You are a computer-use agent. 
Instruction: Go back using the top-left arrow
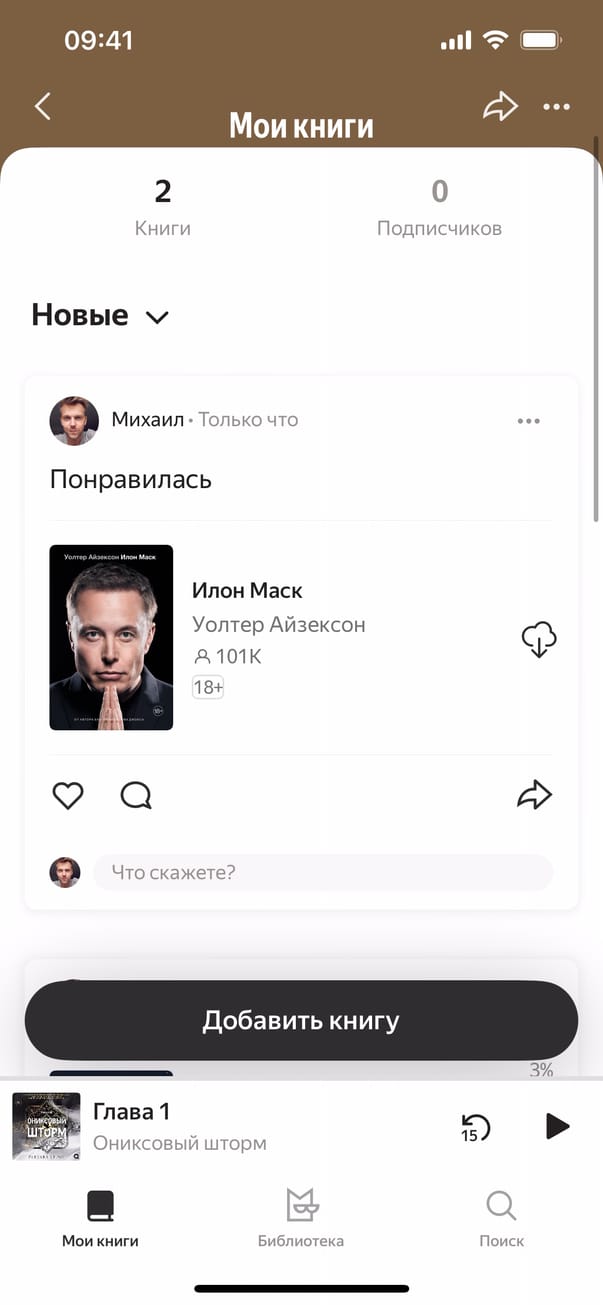[42, 107]
